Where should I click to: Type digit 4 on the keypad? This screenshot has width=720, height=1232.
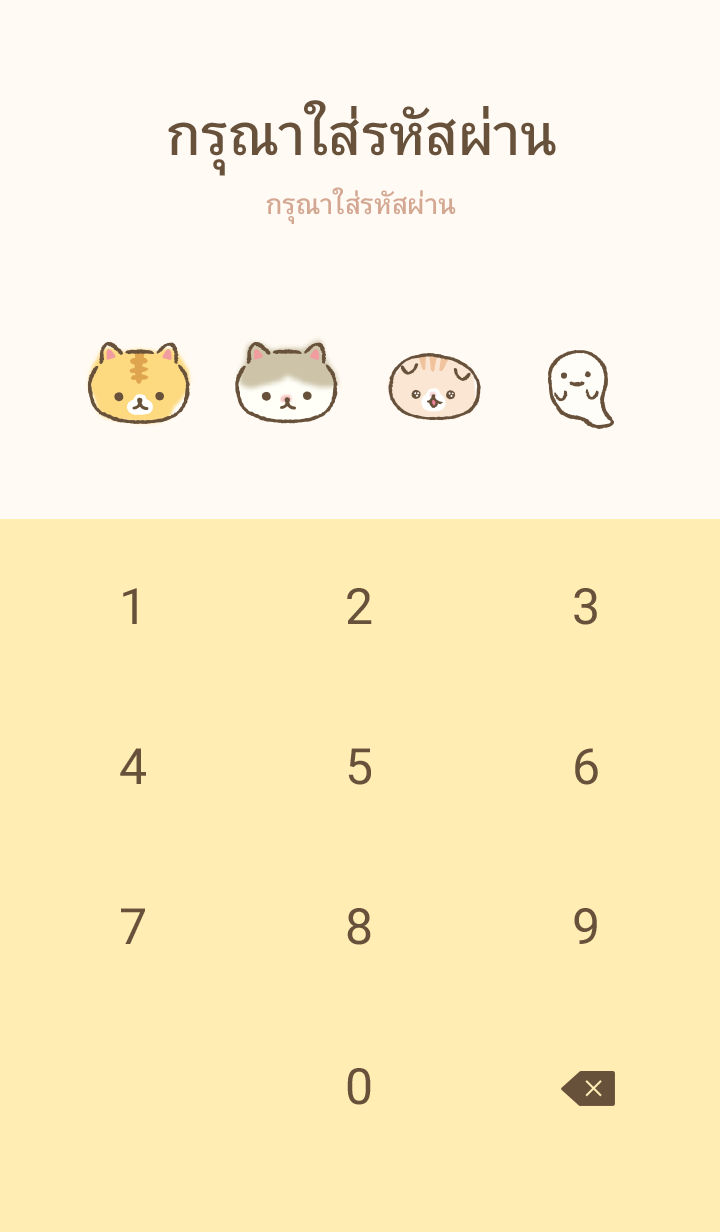click(x=132, y=767)
